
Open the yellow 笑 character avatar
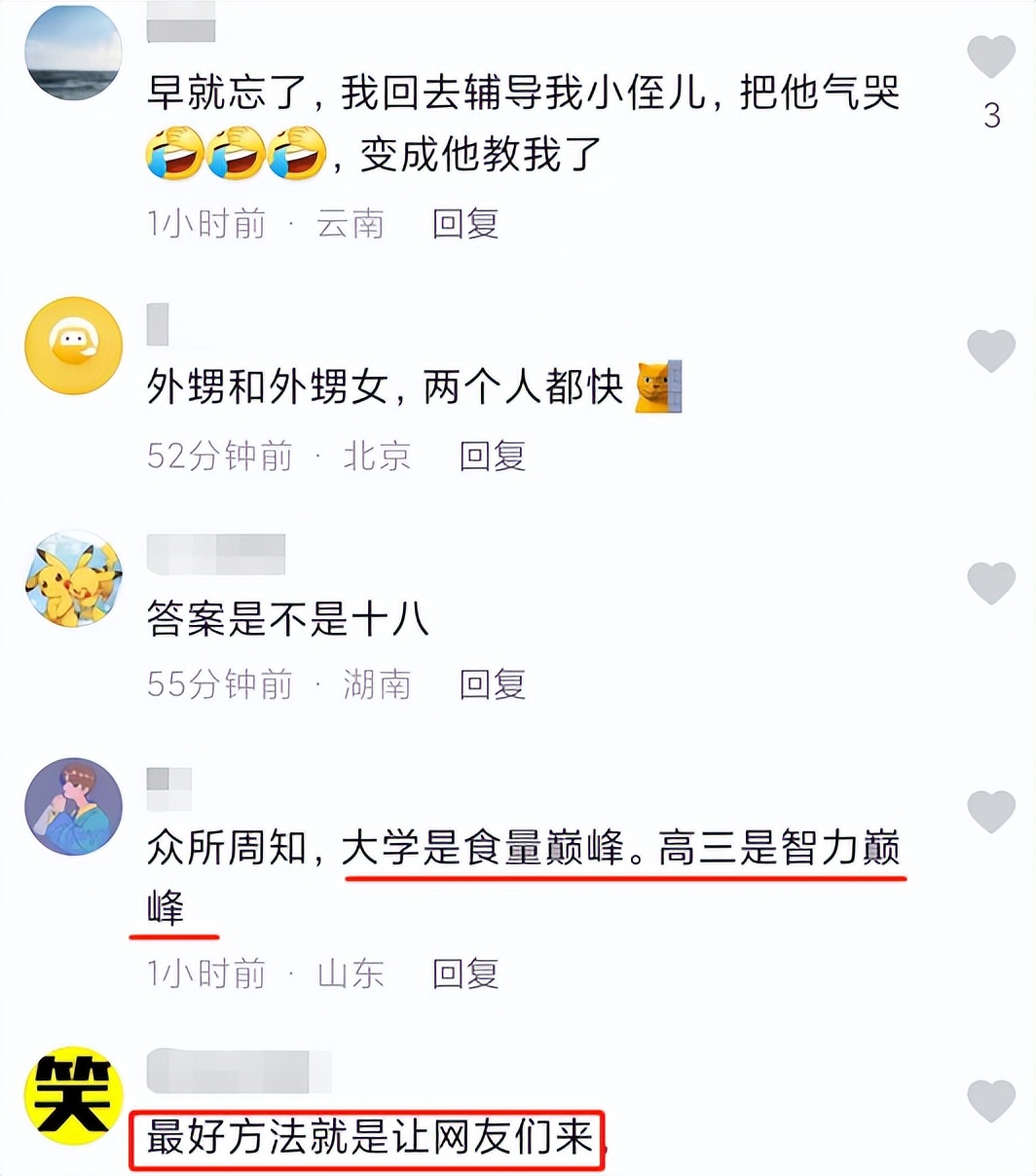[72, 1095]
